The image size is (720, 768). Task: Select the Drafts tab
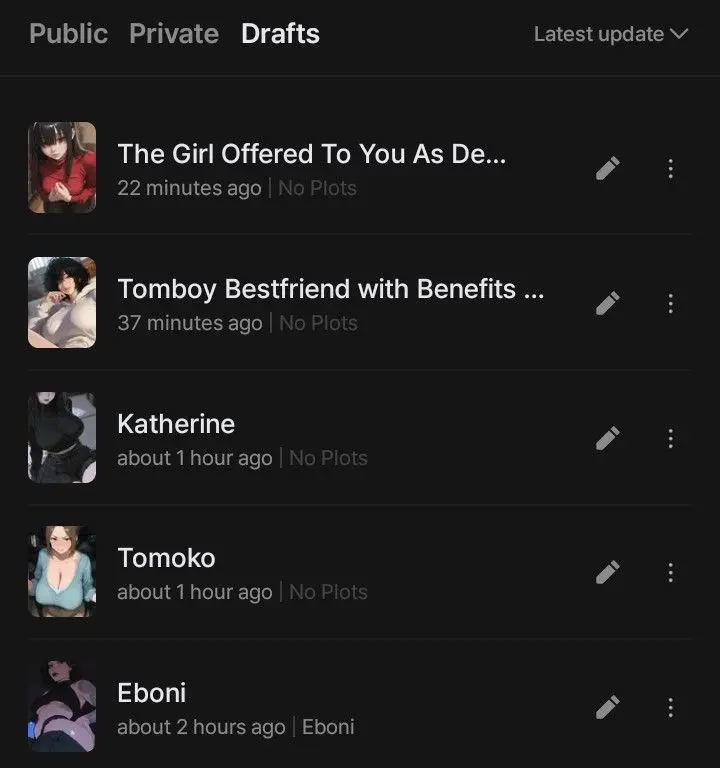tap(280, 34)
